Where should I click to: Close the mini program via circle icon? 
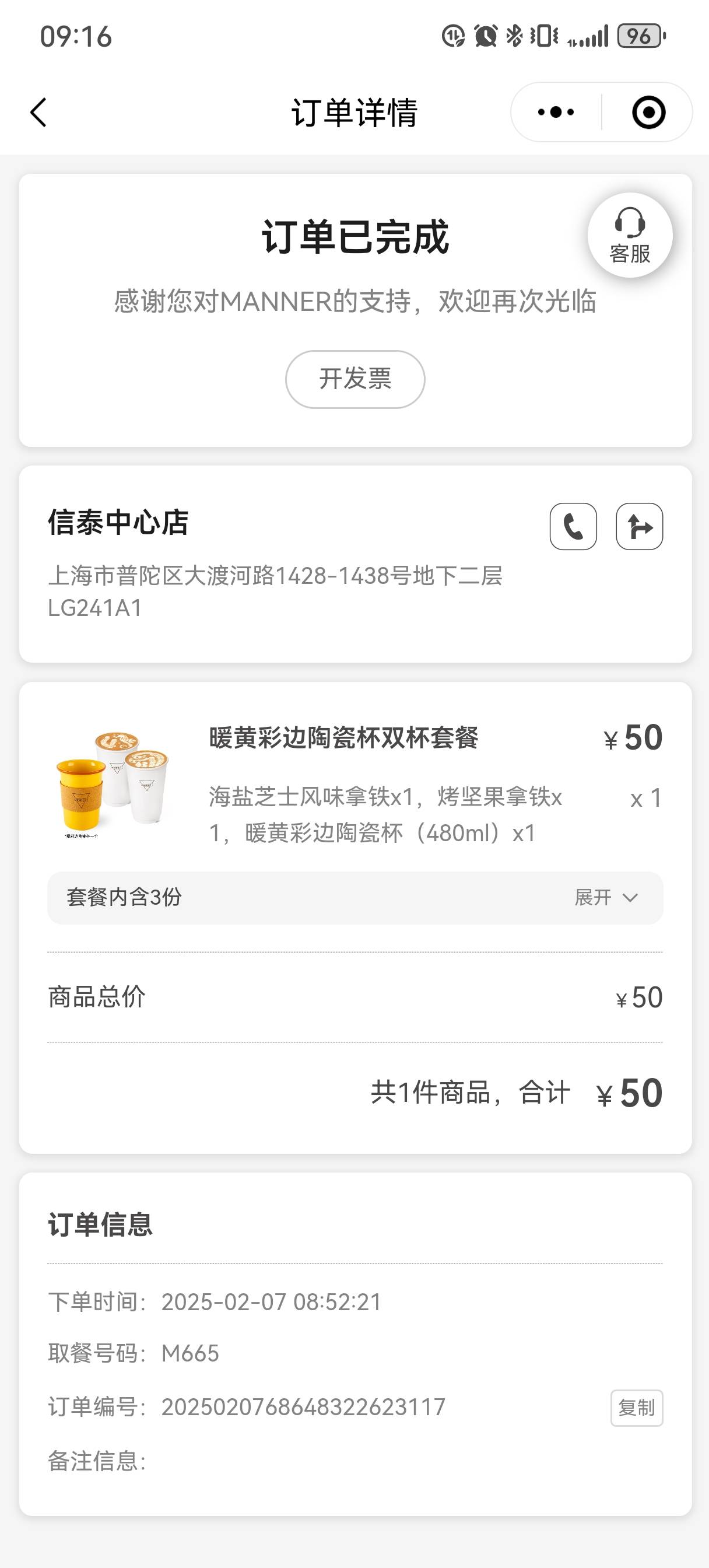point(648,113)
